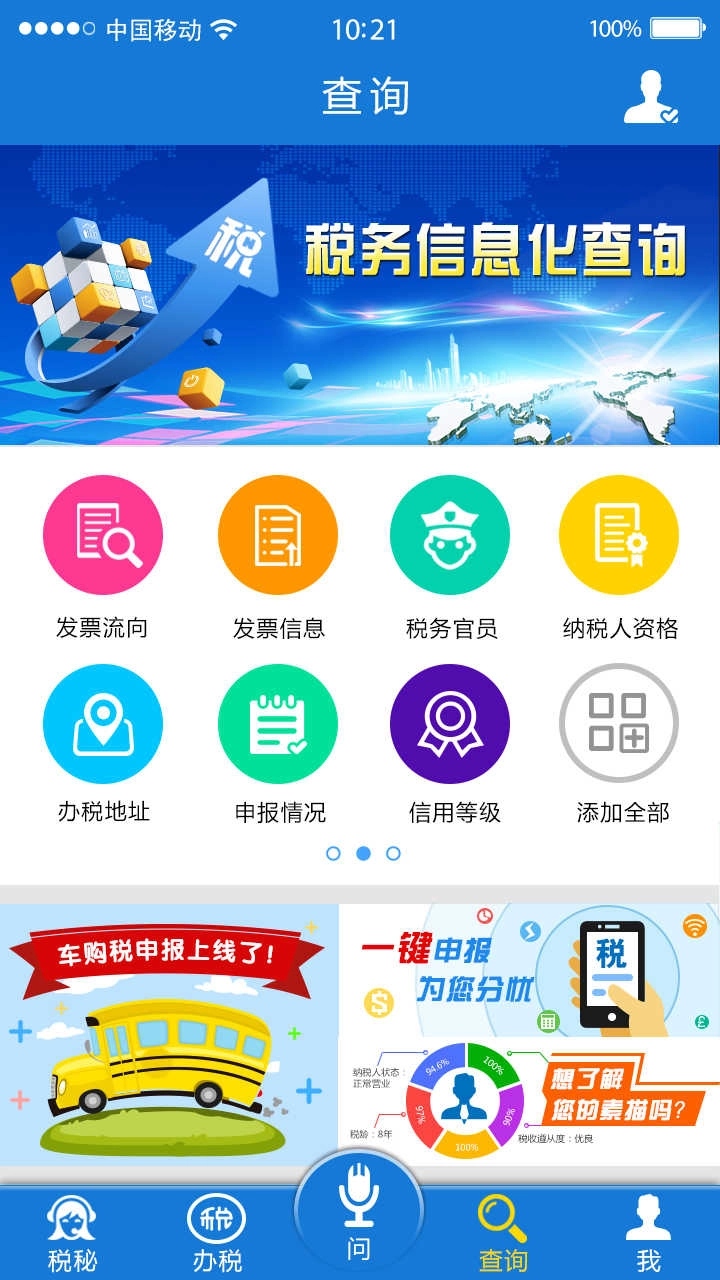Open the 发票流向 invoice tracking icon
Viewport: 720px width, 1280px height.
tap(103, 535)
